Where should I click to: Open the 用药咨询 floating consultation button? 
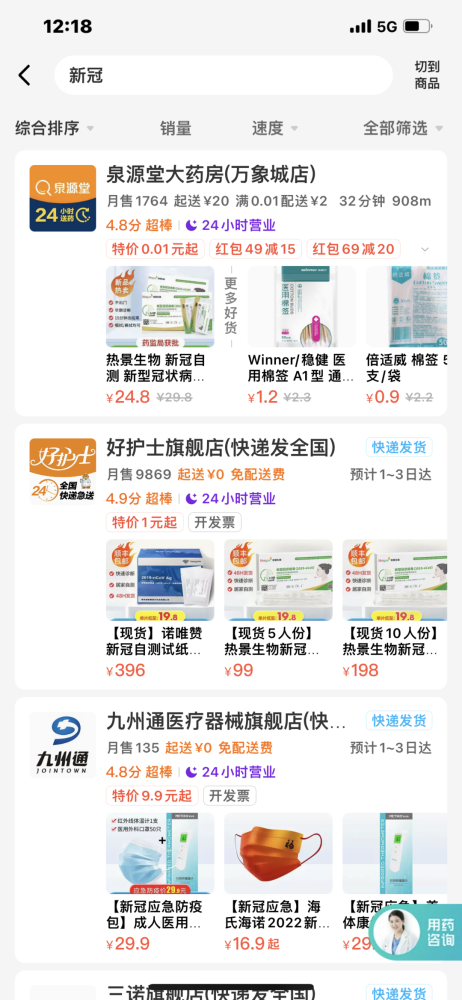click(416, 932)
